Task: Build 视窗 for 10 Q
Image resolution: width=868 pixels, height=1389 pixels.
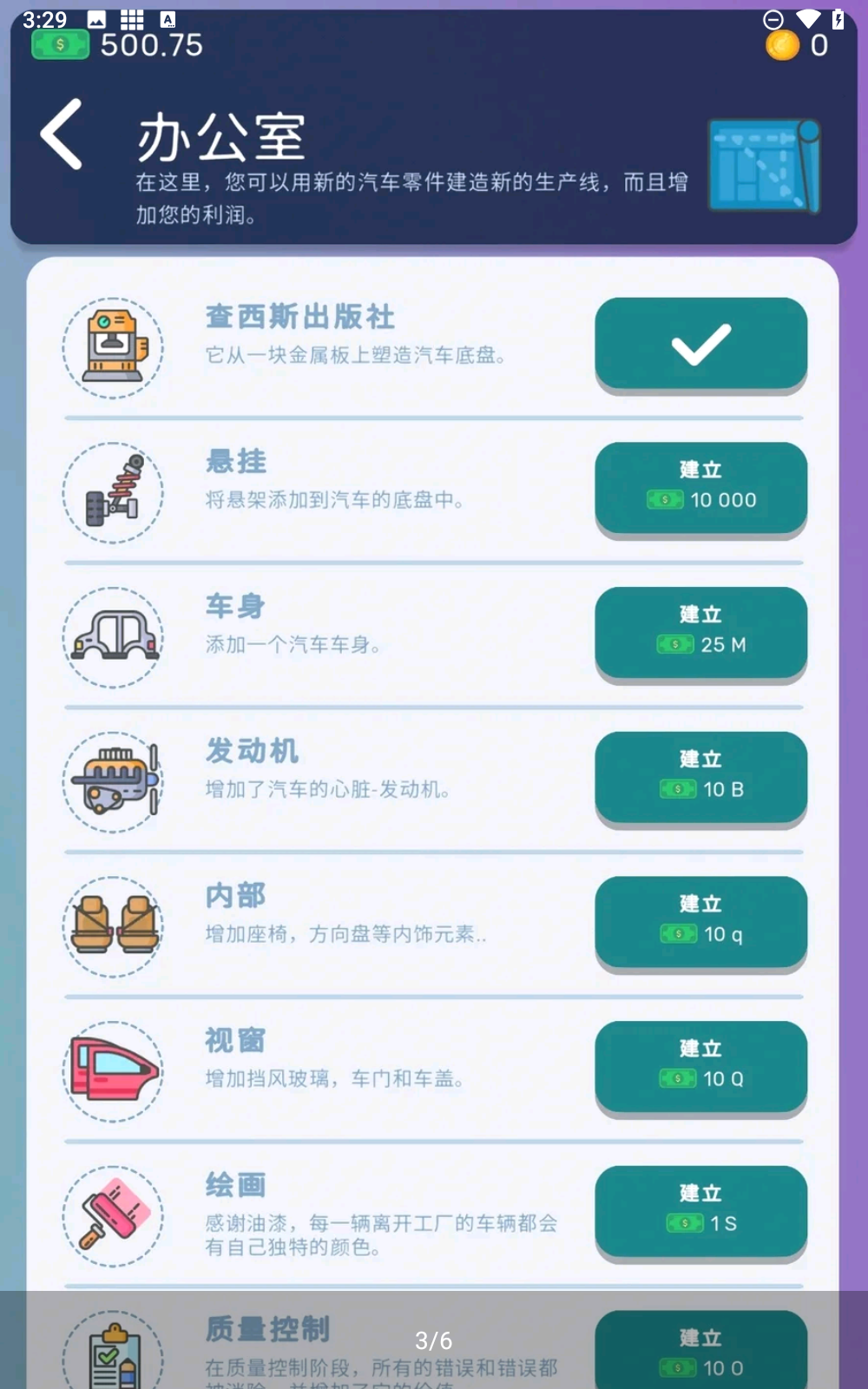Action: click(700, 1067)
